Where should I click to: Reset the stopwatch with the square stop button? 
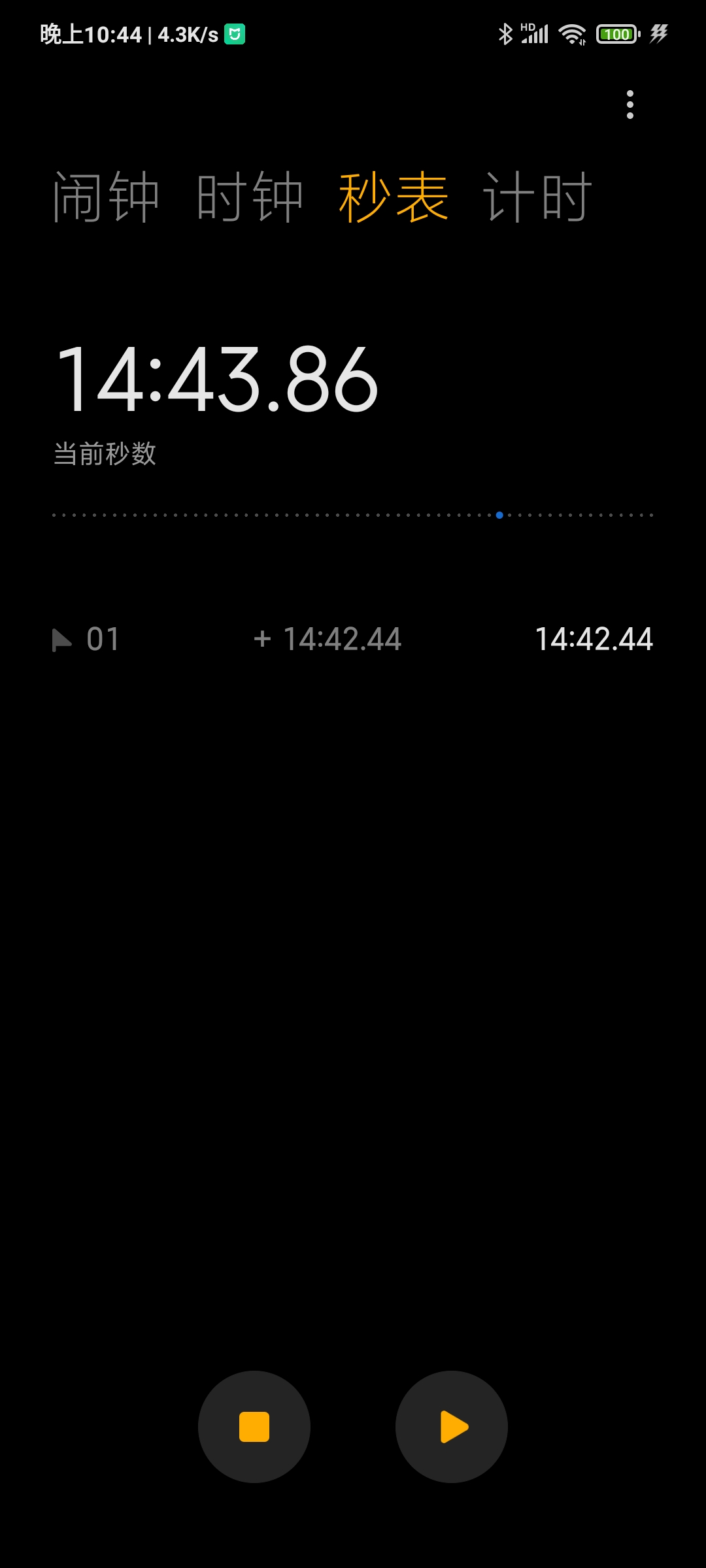(254, 1427)
